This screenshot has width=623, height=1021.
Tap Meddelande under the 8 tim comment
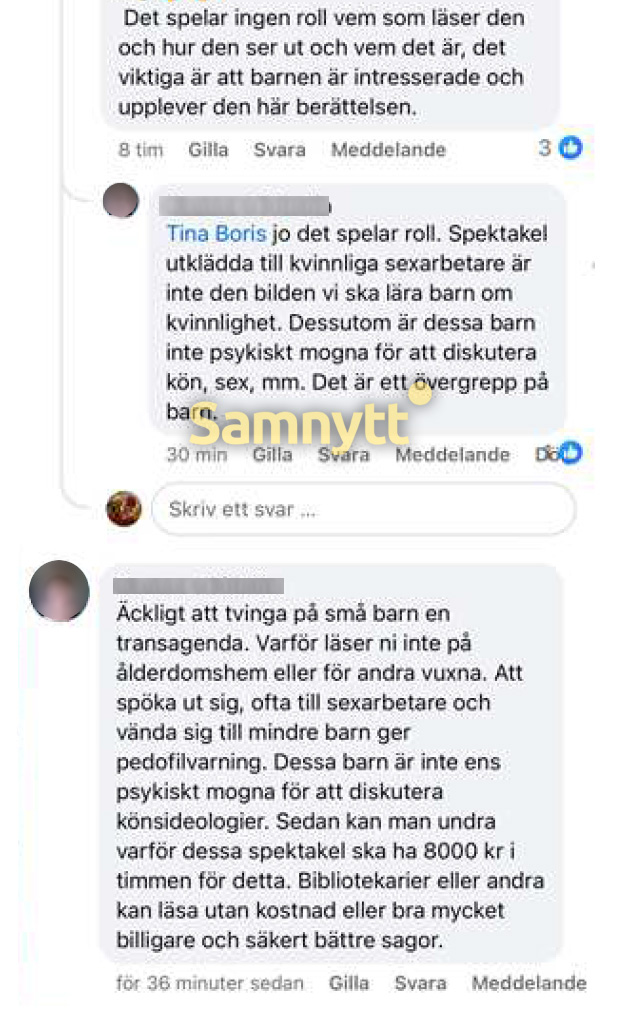pyautogui.click(x=388, y=150)
